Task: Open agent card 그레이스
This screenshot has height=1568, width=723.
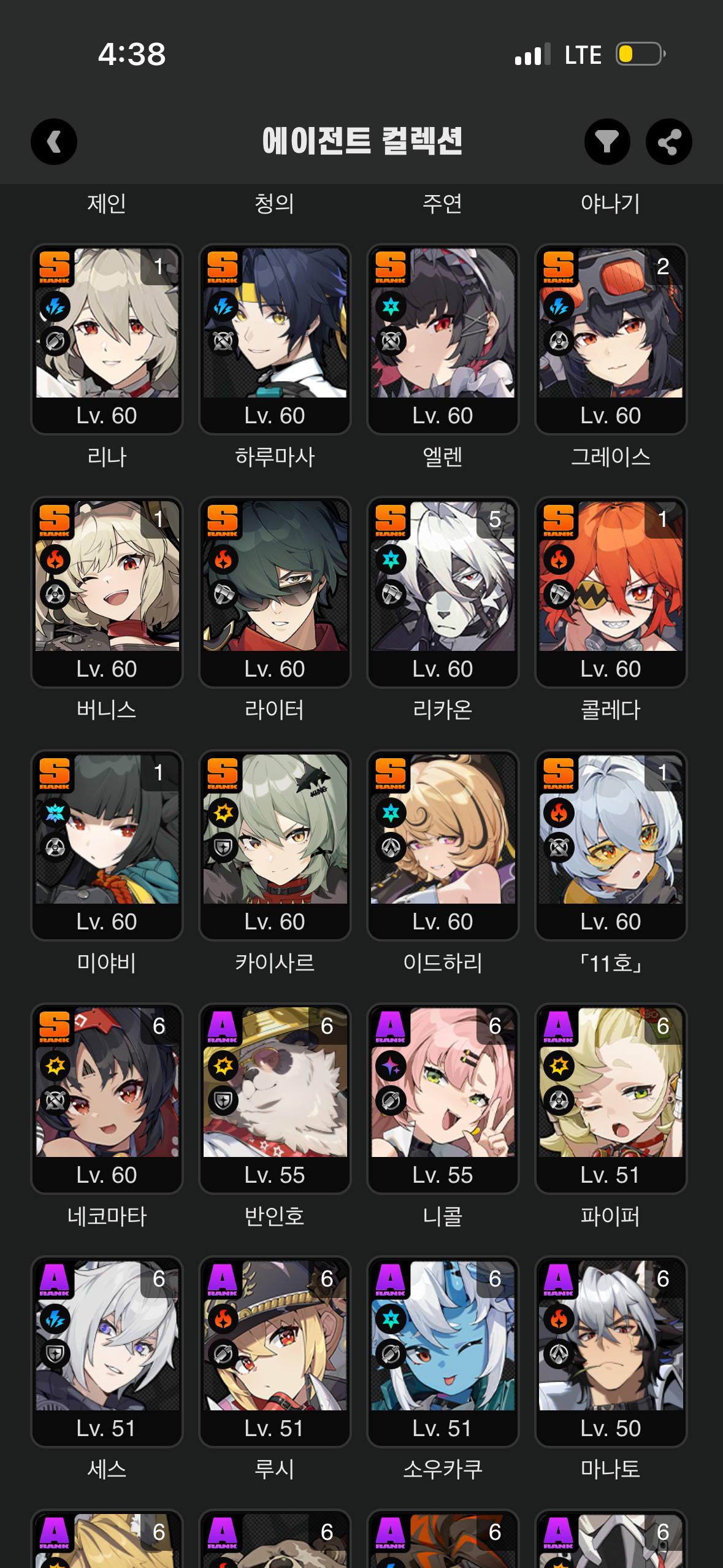Action: 610,339
